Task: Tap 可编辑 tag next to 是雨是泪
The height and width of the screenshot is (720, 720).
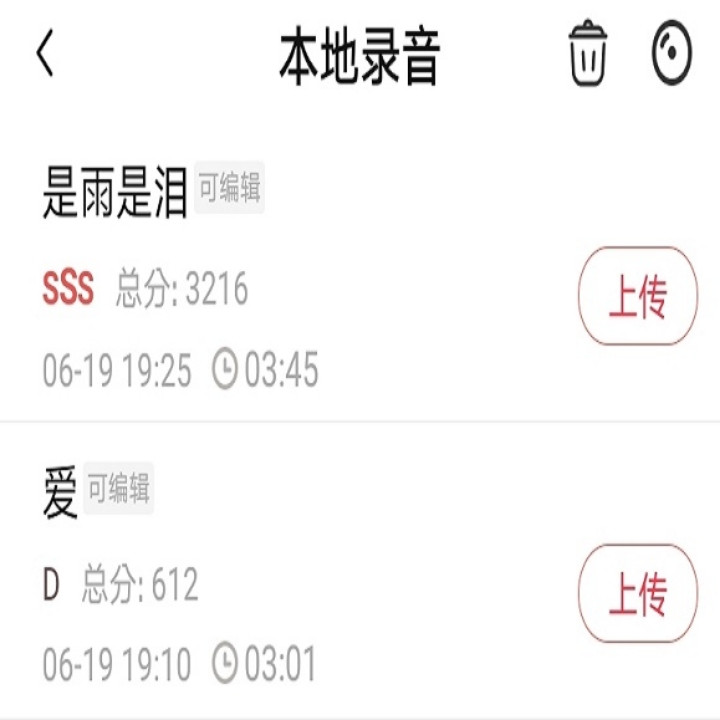Action: click(229, 187)
